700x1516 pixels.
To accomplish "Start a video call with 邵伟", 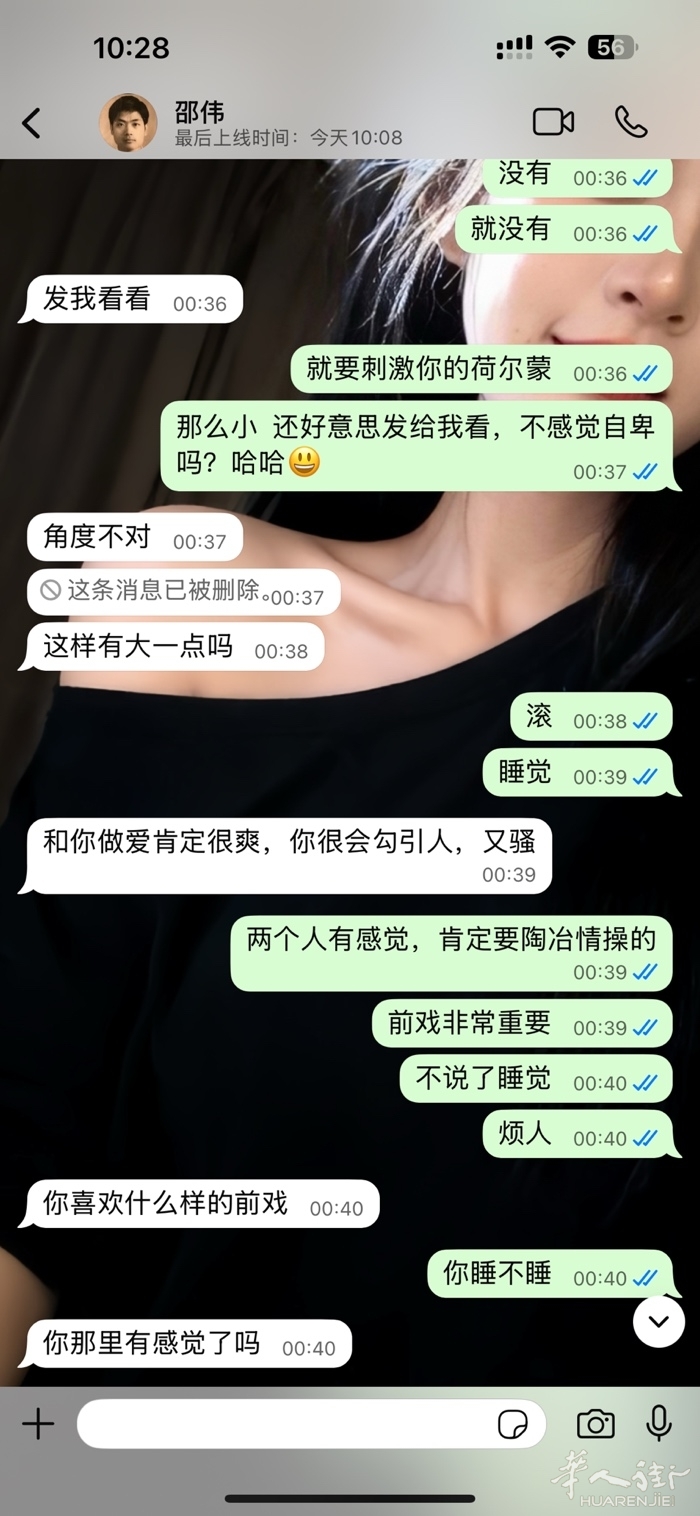I will 553,122.
